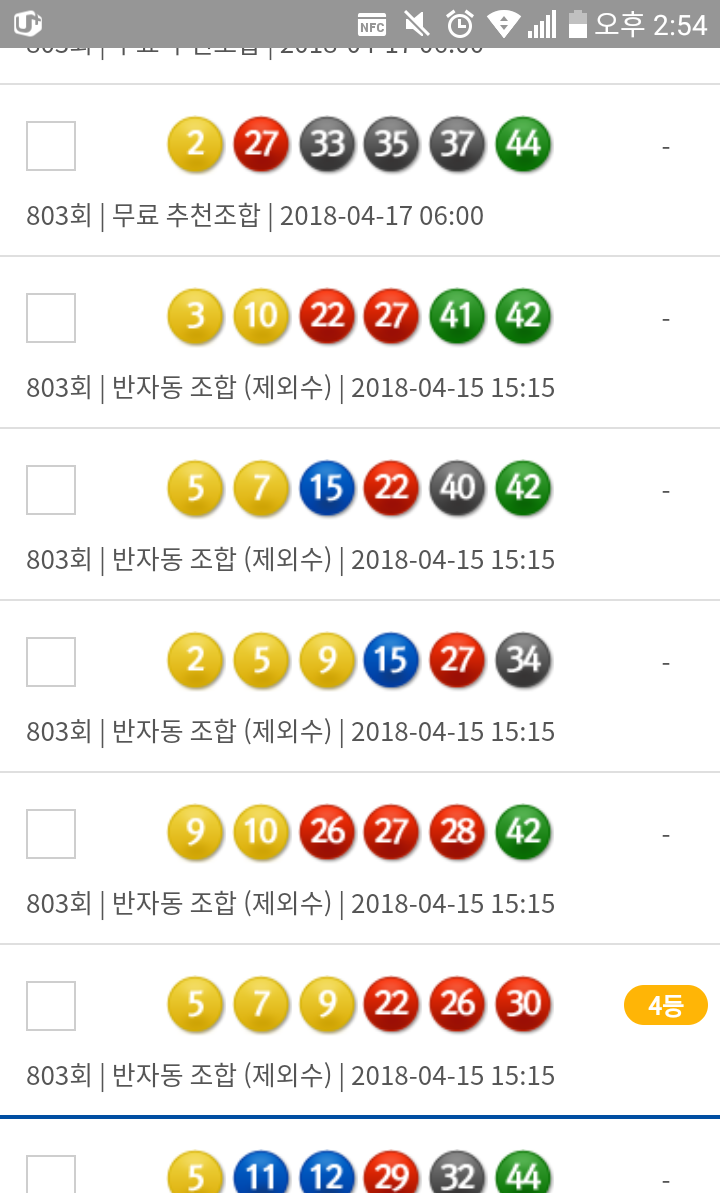720x1193 pixels.
Task: Check the box for 4등 combination 5 7 9 22 26 30
Action: tap(51, 1005)
